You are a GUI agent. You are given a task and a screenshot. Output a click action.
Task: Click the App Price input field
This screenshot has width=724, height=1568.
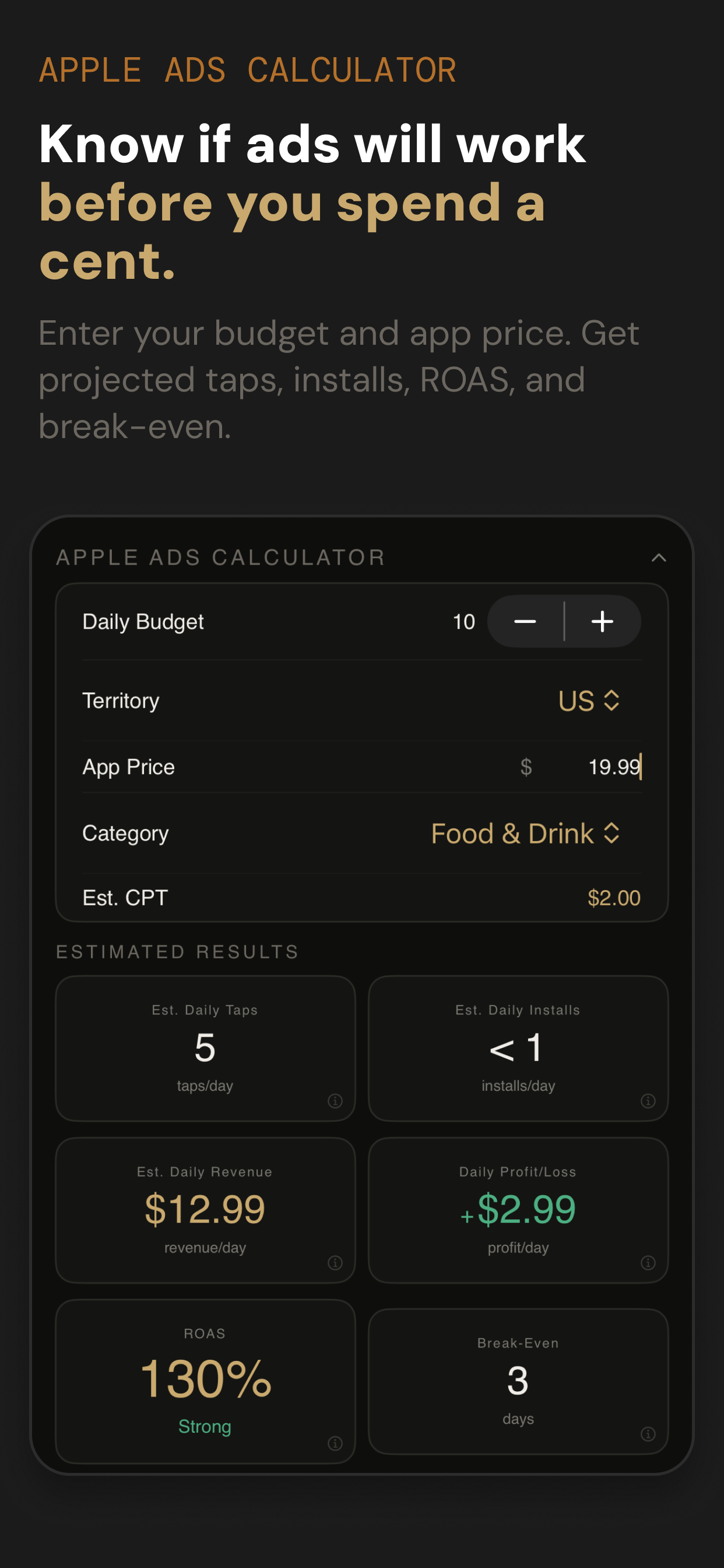[613, 766]
